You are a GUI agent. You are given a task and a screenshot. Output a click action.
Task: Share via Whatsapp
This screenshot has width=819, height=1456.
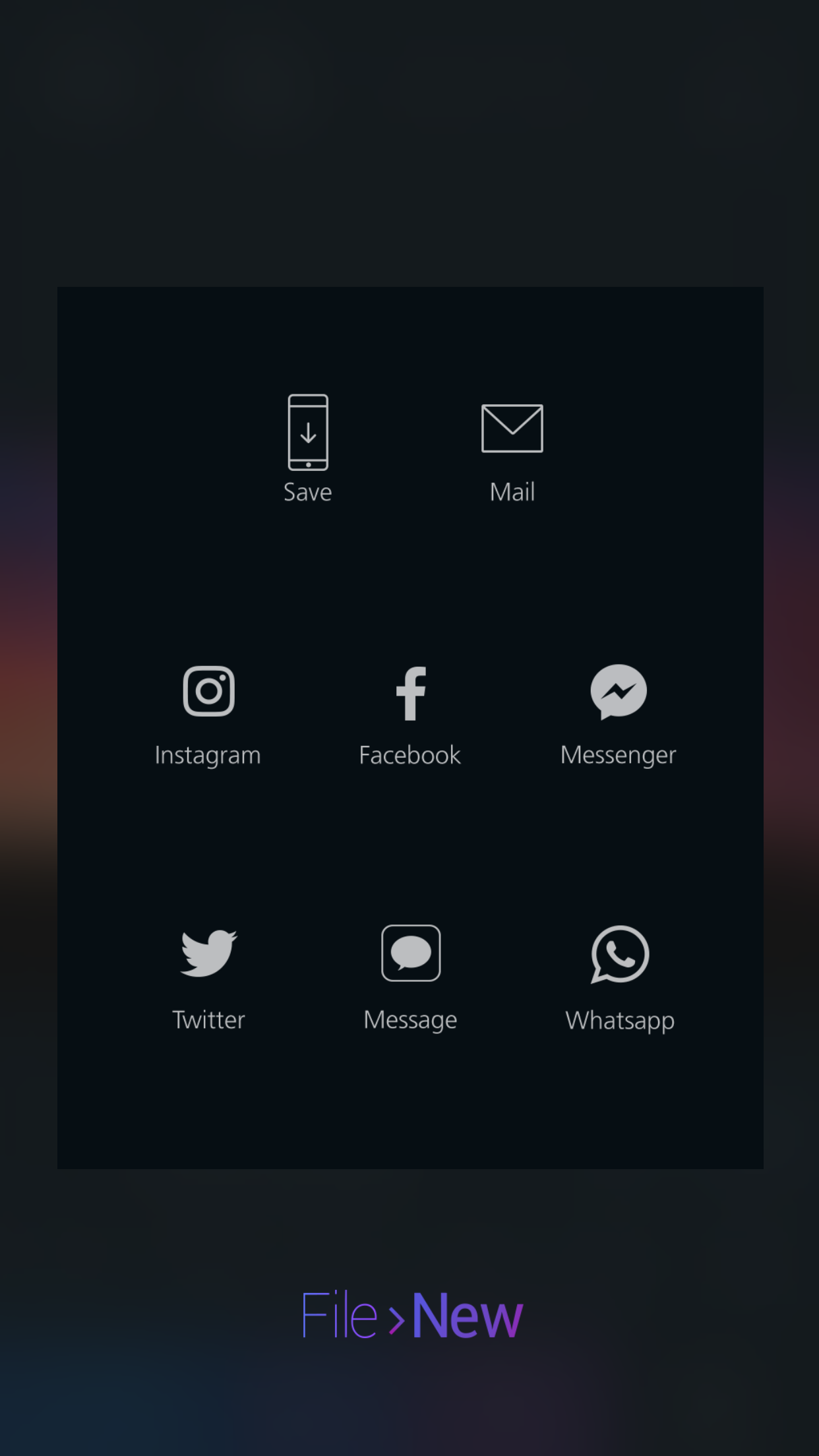pos(620,980)
